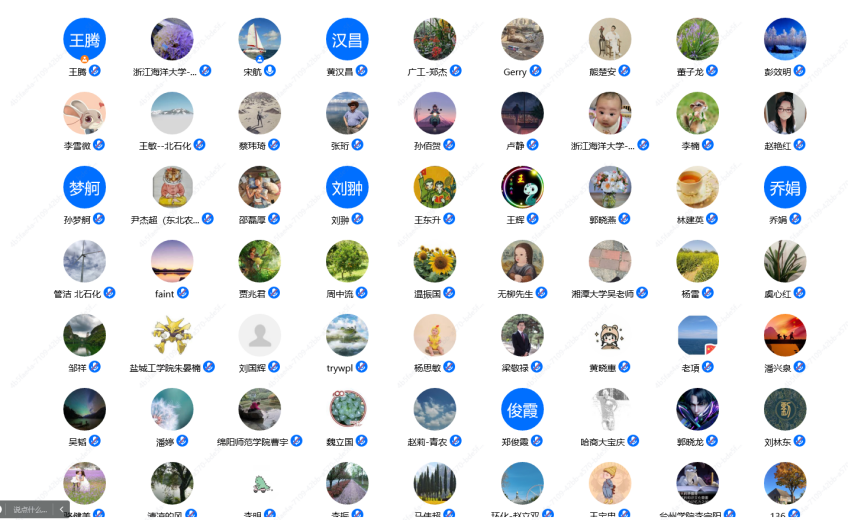Open participant 乔娟's tile

coord(785,187)
